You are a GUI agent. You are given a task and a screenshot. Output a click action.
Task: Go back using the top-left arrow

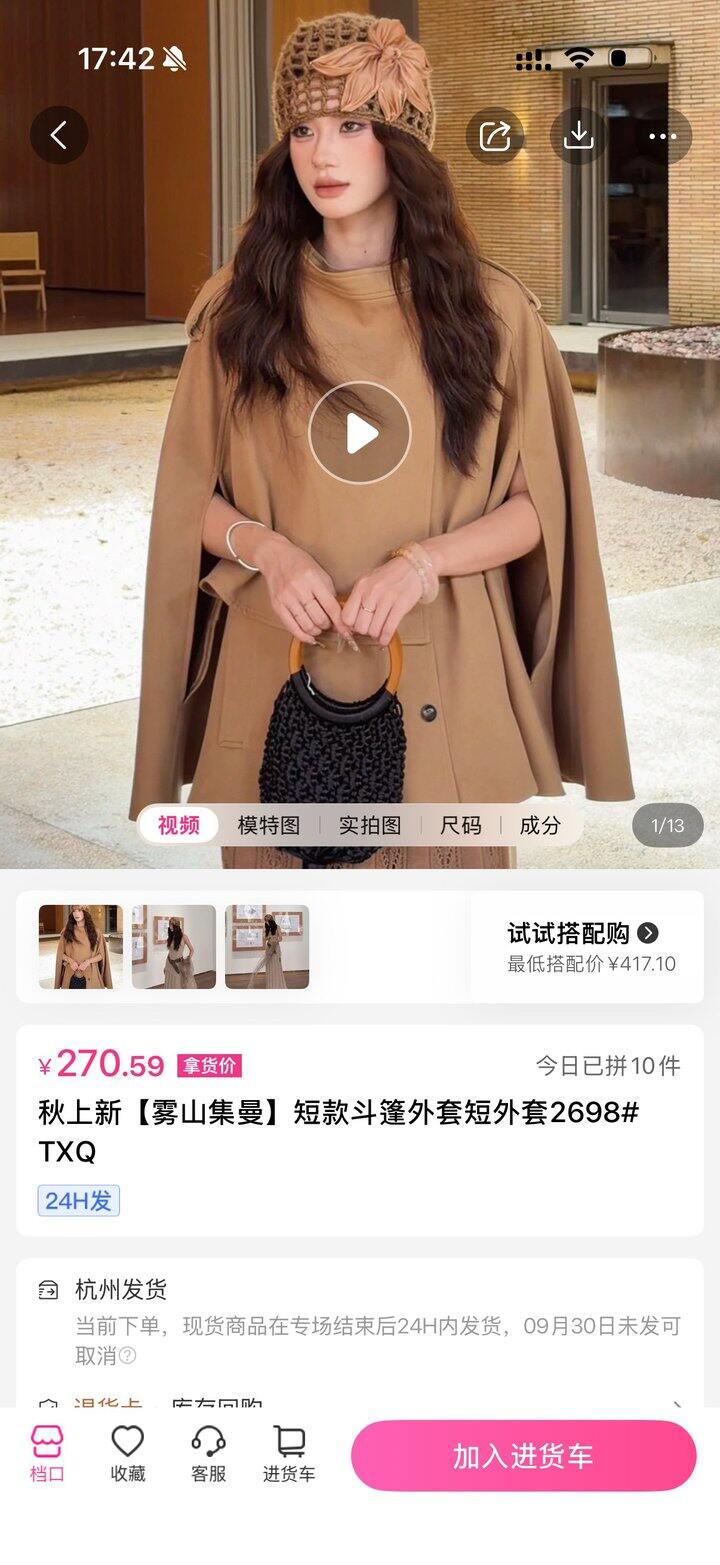coord(59,135)
